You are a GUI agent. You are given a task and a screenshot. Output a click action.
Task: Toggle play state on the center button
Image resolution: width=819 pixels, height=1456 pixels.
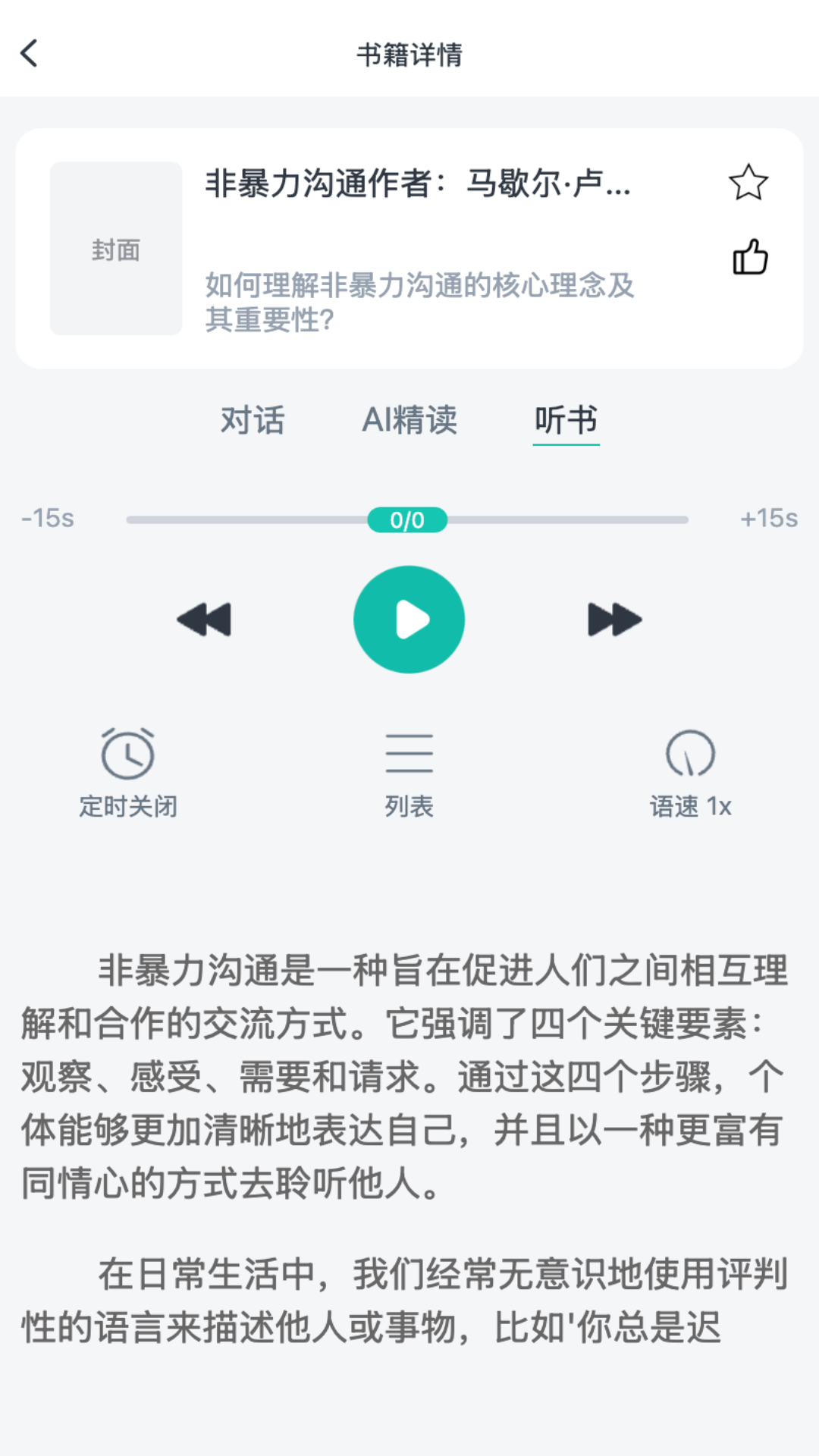tap(409, 619)
